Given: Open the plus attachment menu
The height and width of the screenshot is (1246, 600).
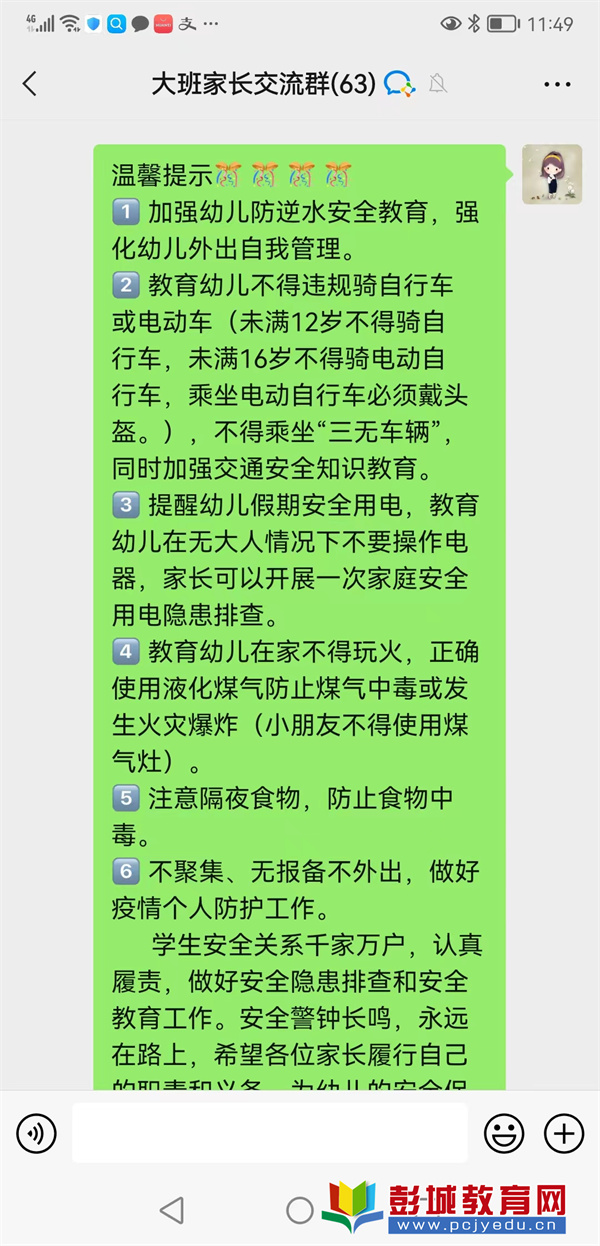Looking at the screenshot, I should [x=564, y=1133].
